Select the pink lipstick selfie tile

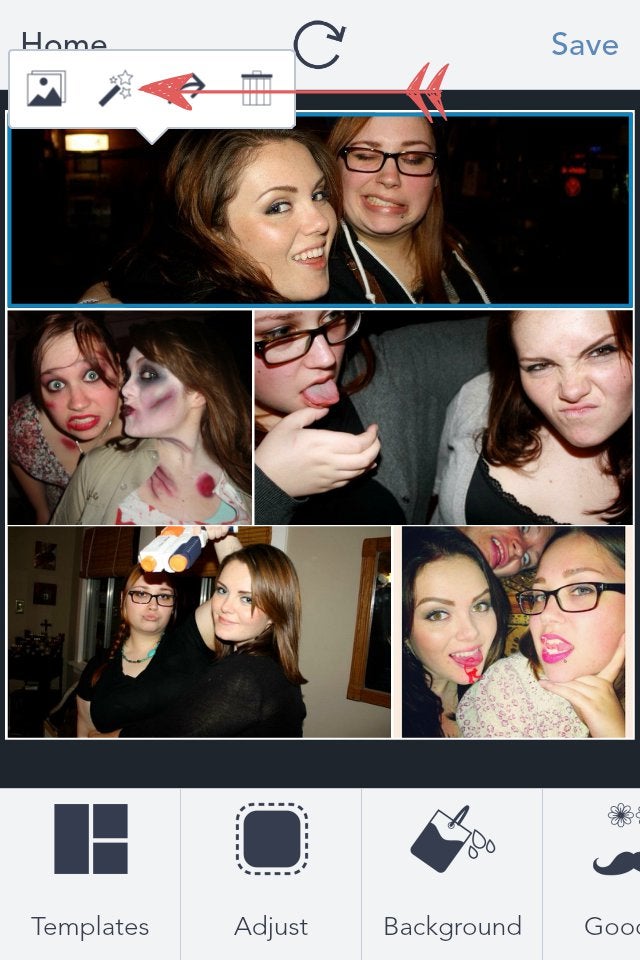pos(515,632)
